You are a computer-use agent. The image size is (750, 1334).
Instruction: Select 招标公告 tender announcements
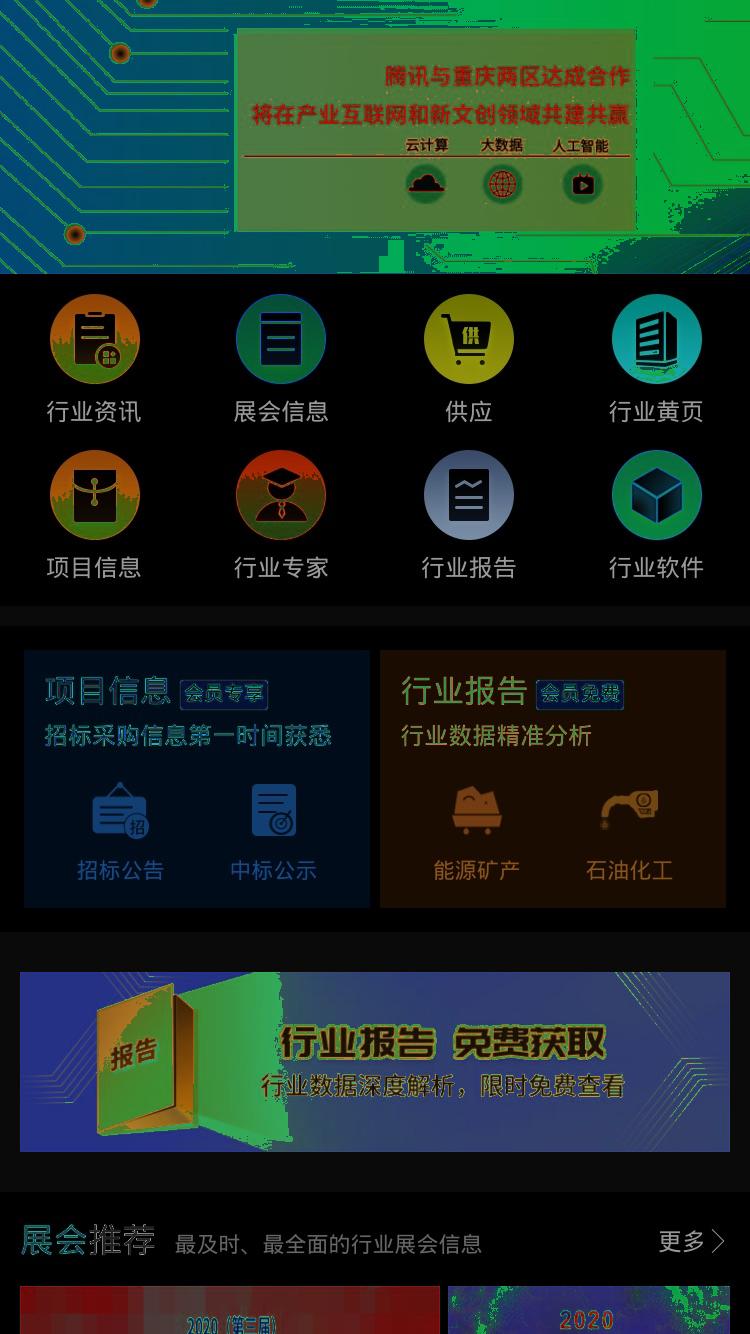tap(120, 832)
